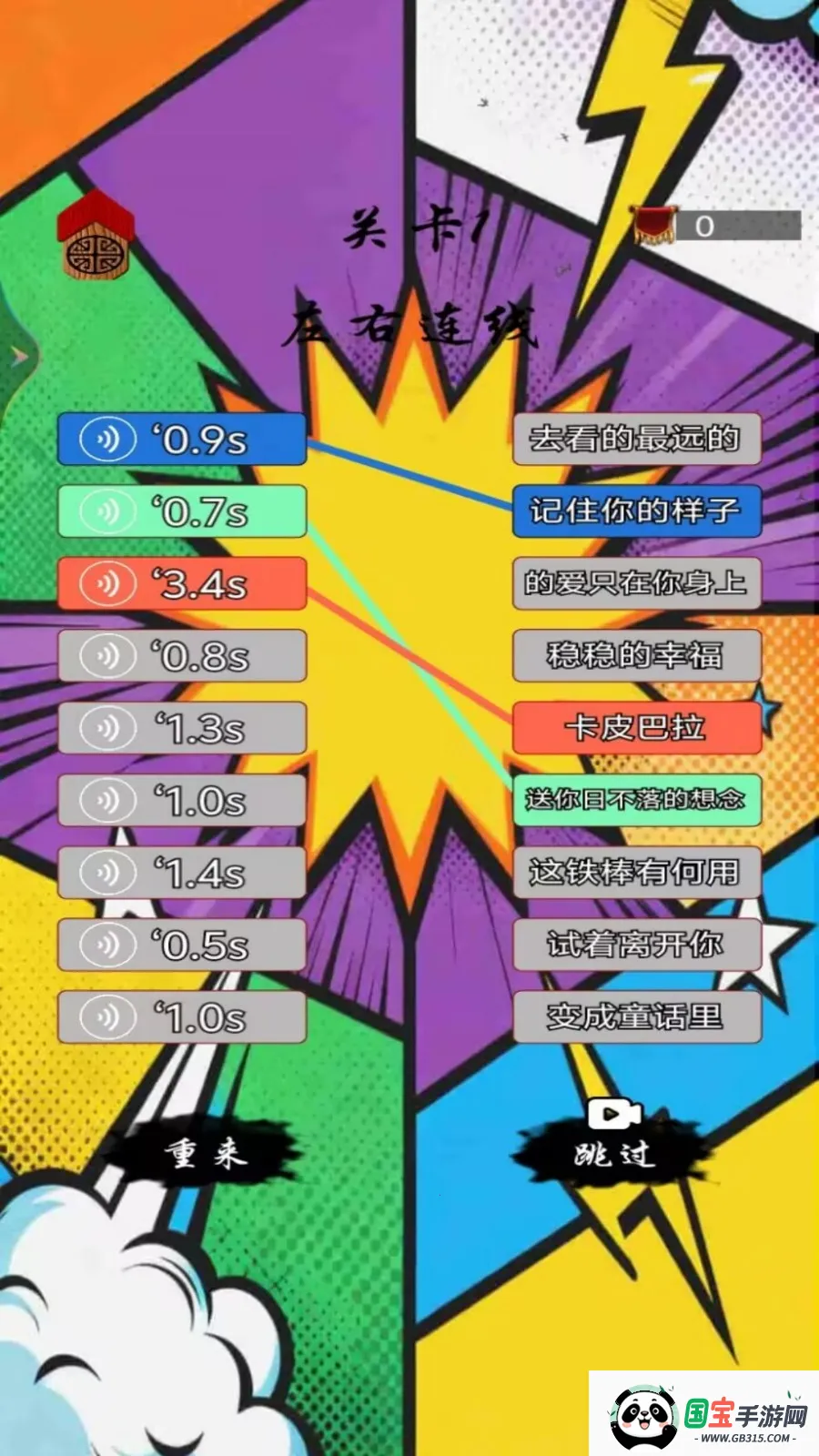Choose the lyric 记住你的样子
Screen dimensions: 819x1456
click(x=636, y=511)
